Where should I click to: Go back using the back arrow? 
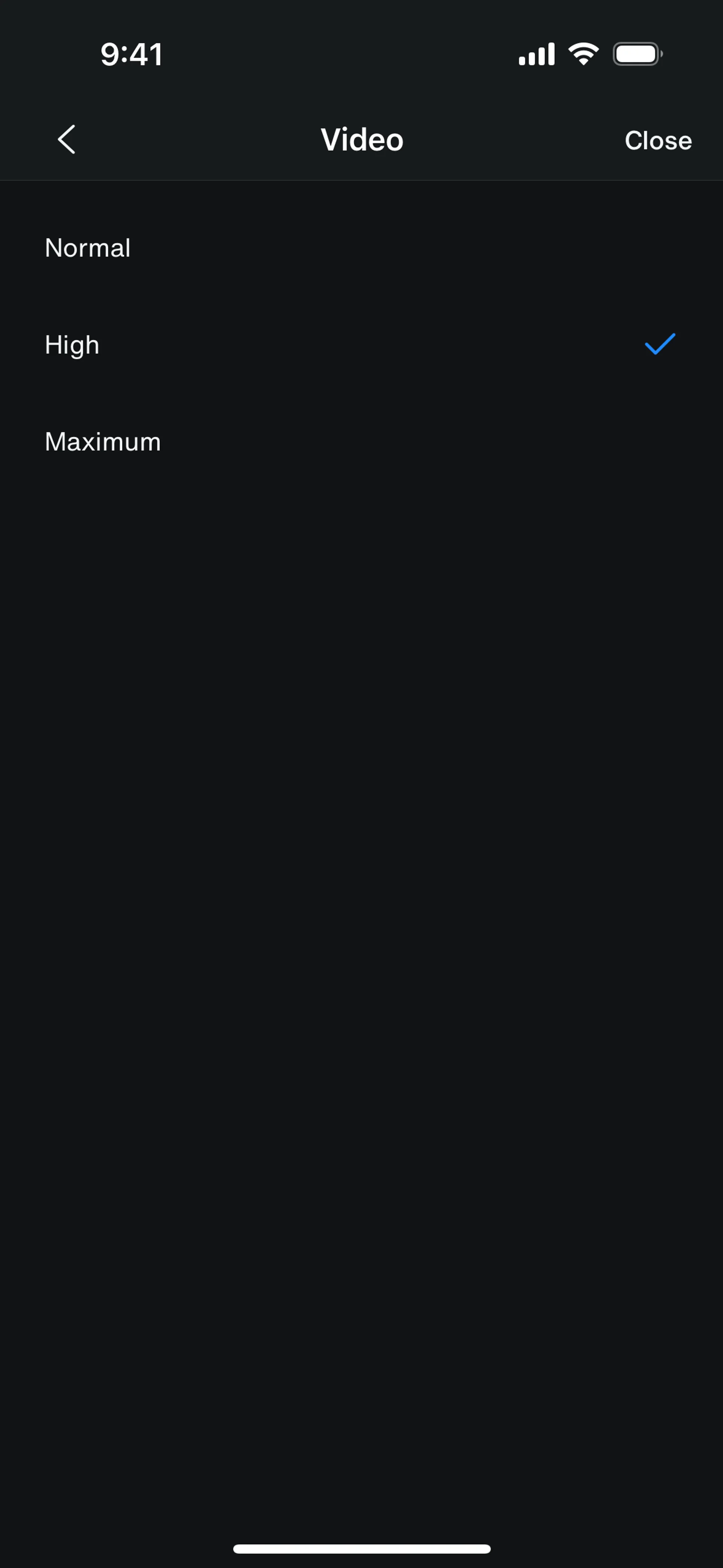click(x=66, y=139)
